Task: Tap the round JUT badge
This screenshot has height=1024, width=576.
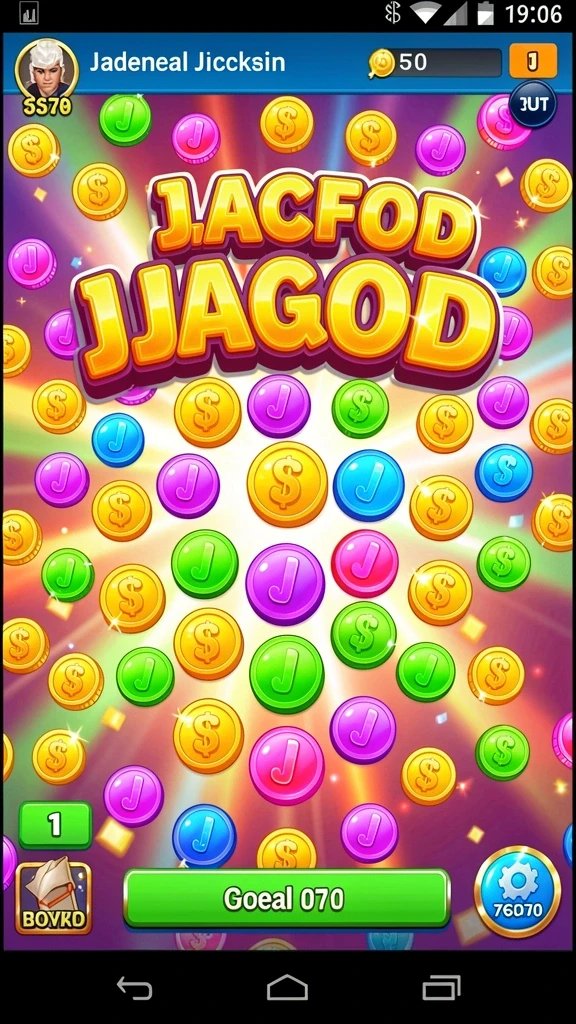Action: [x=533, y=104]
